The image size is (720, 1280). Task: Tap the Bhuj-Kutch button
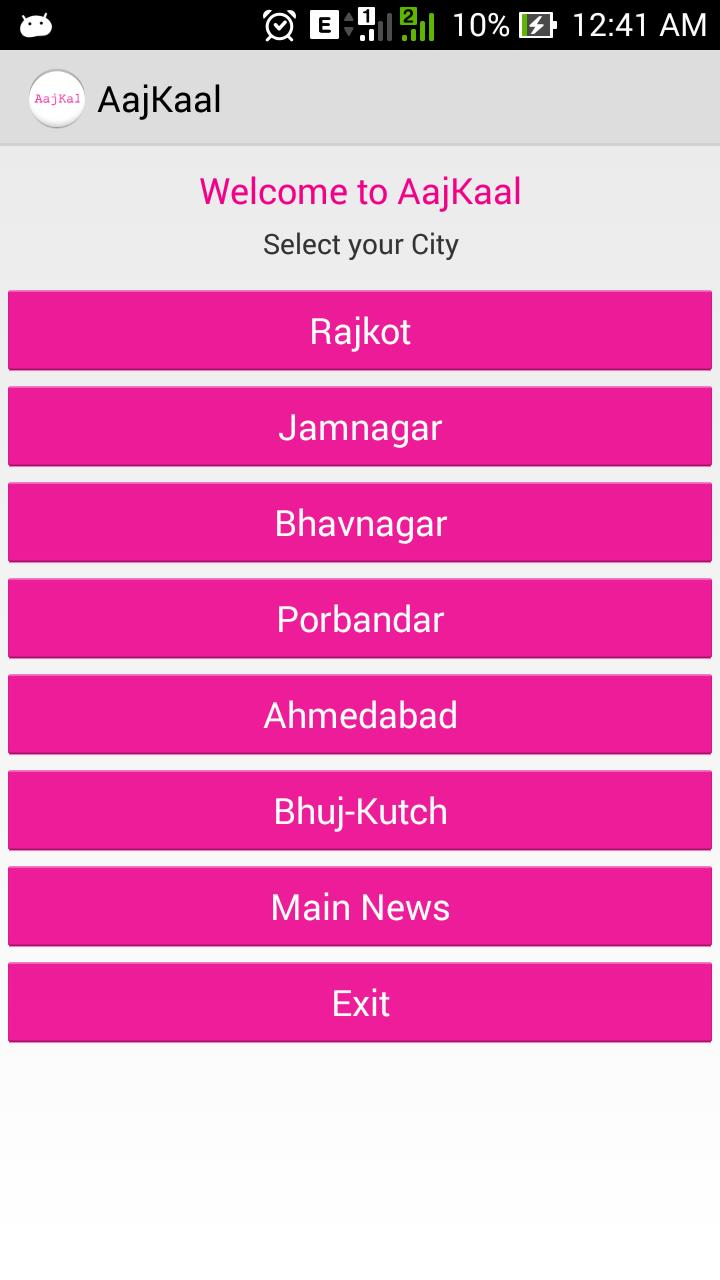360,810
